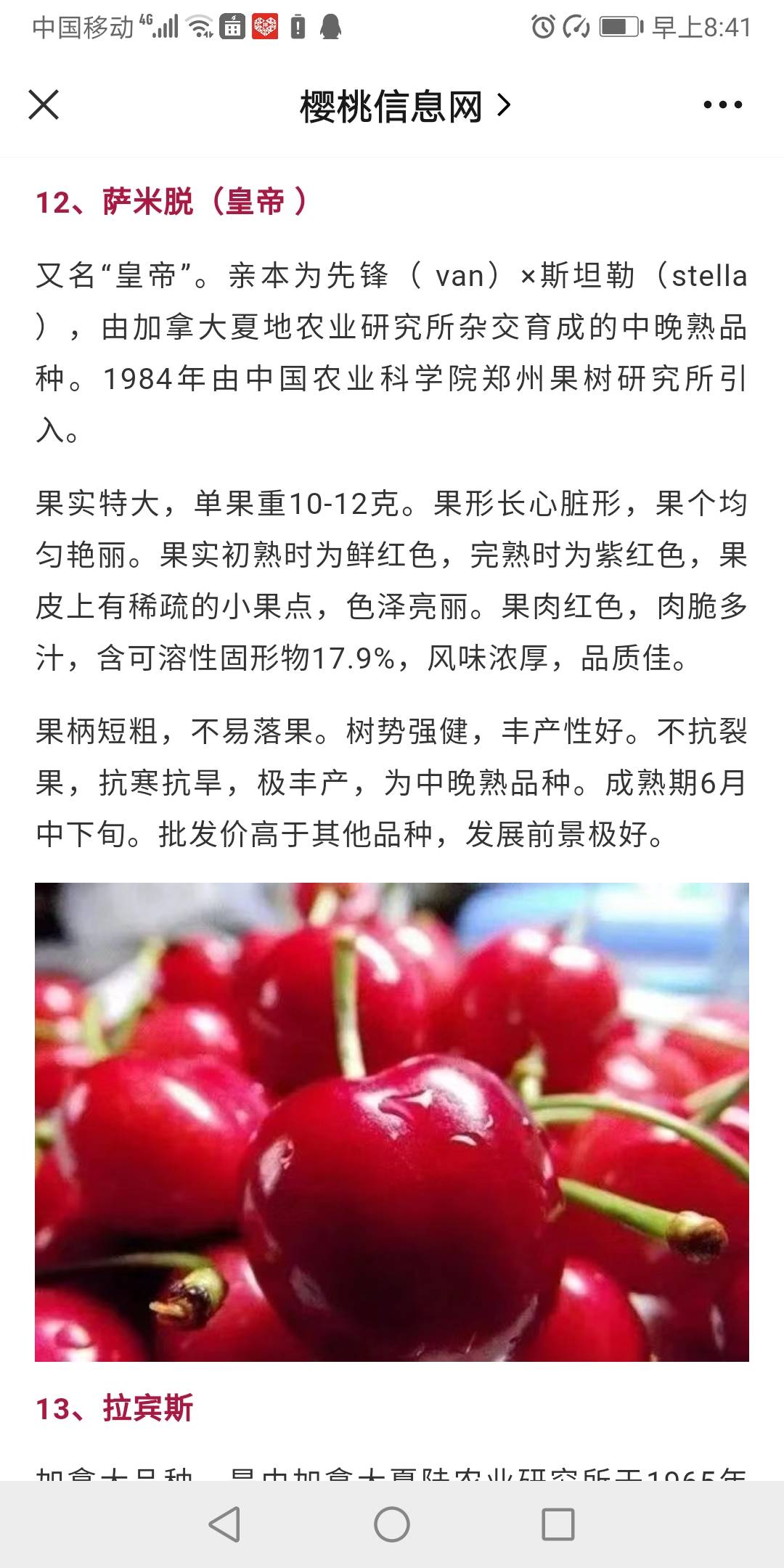The image size is (784, 1568).
Task: Return to the home screen
Action: (392, 1523)
